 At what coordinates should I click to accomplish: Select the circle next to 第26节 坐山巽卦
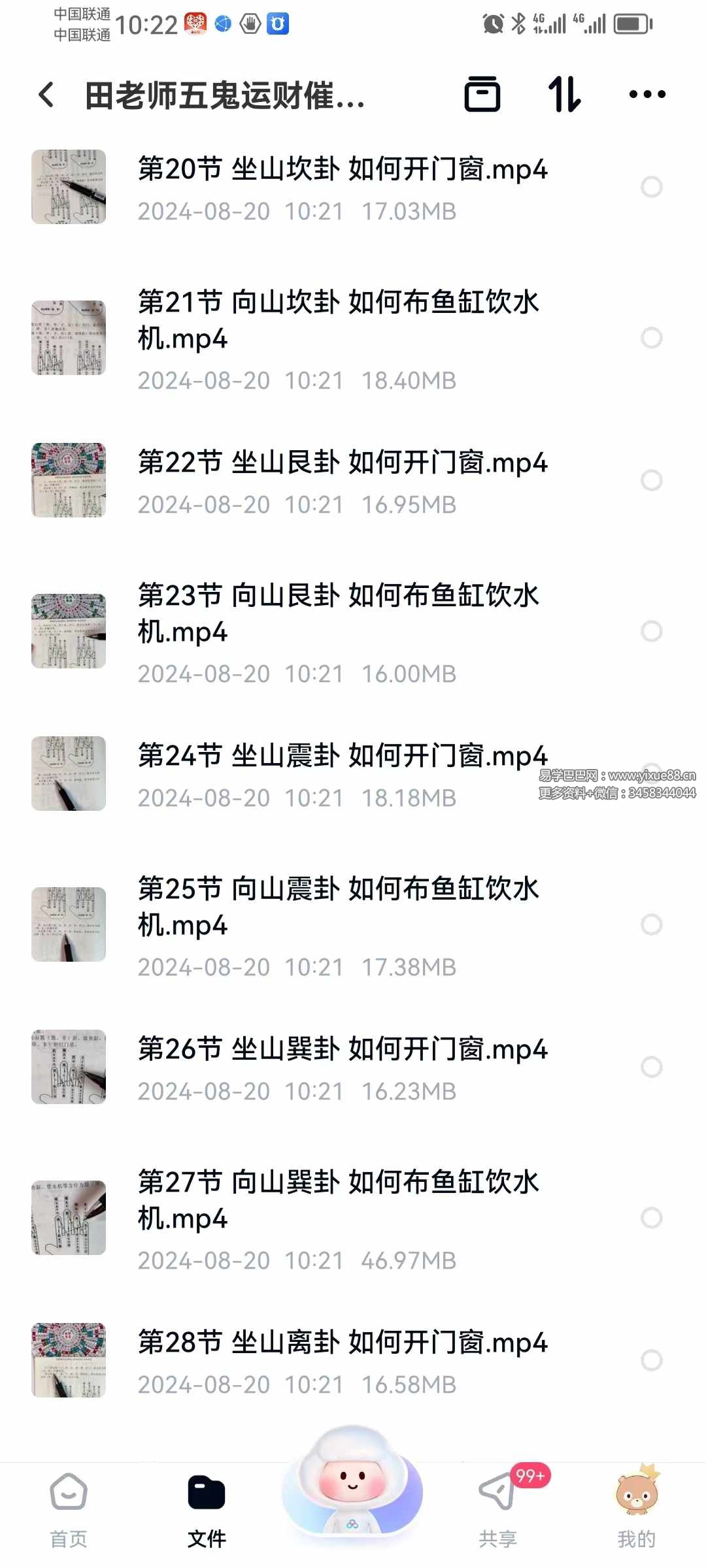point(651,1067)
